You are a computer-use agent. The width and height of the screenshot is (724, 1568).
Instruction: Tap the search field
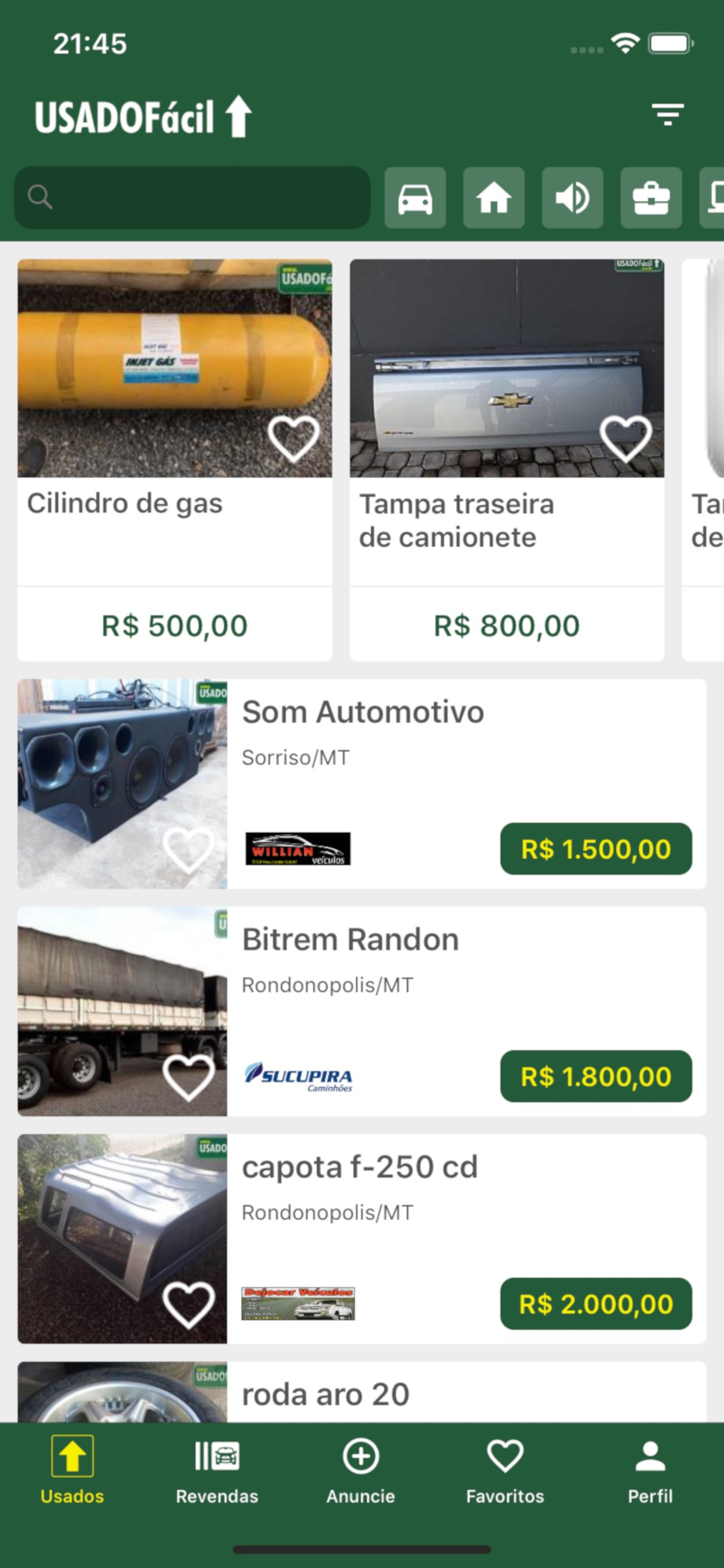(x=192, y=198)
